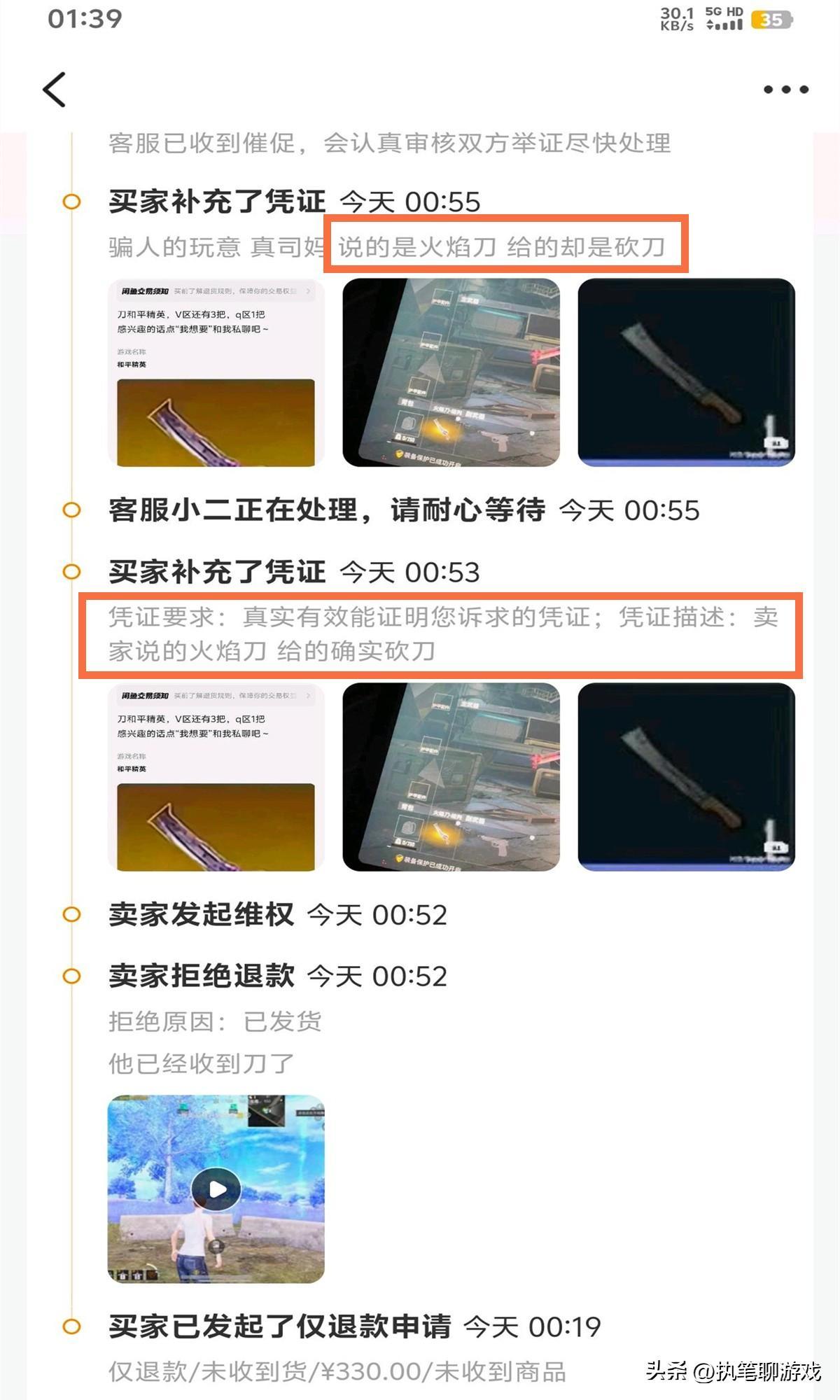Open listing screenshot under the 00:53 evidence
Viewport: 840px width, 1400px height.
coord(216,777)
